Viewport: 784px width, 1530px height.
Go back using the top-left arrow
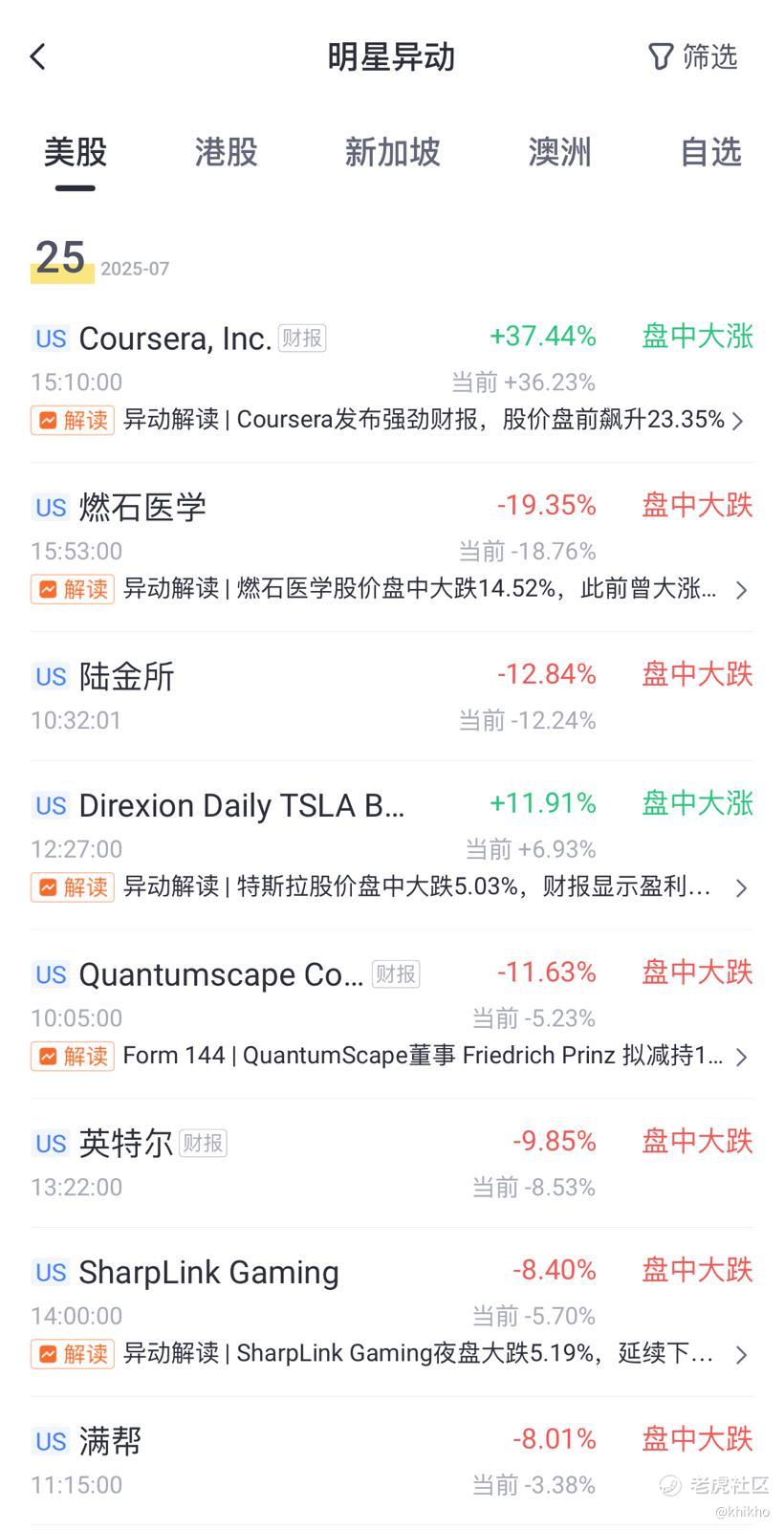pos(38,57)
